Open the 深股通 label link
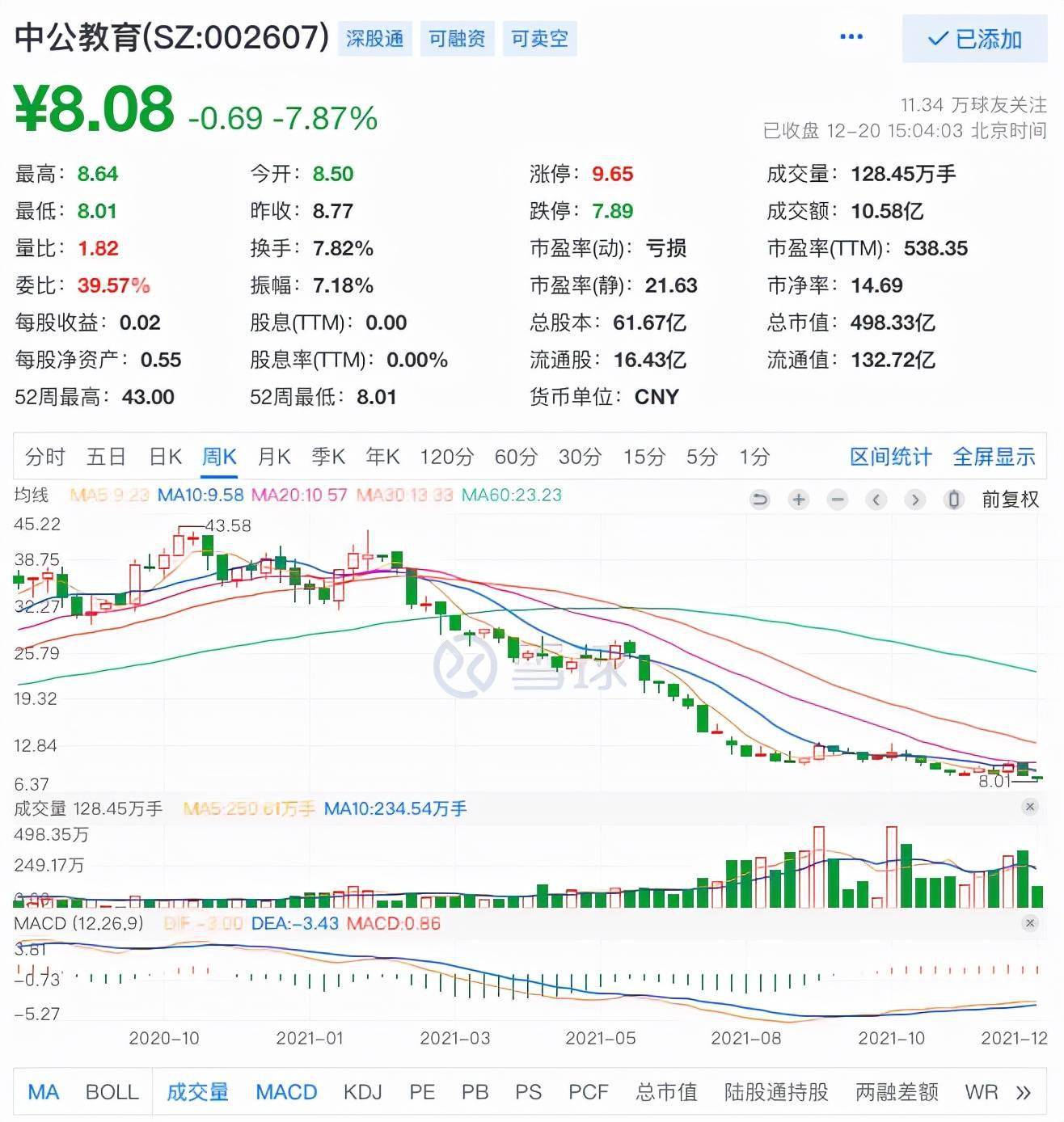Image resolution: width=1064 pixels, height=1122 pixels. 374,36
